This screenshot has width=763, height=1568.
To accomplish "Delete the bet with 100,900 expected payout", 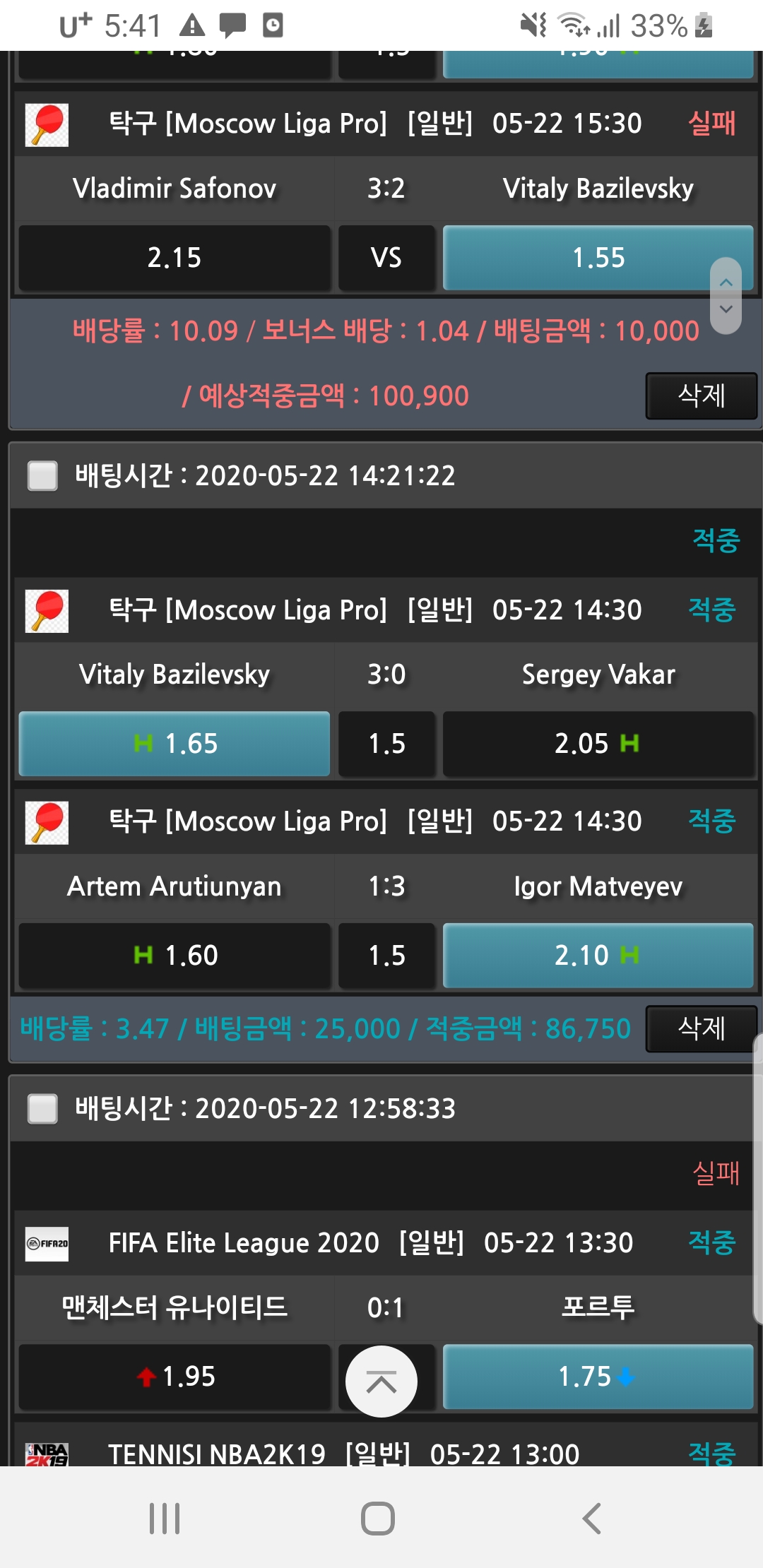I will pos(701,396).
